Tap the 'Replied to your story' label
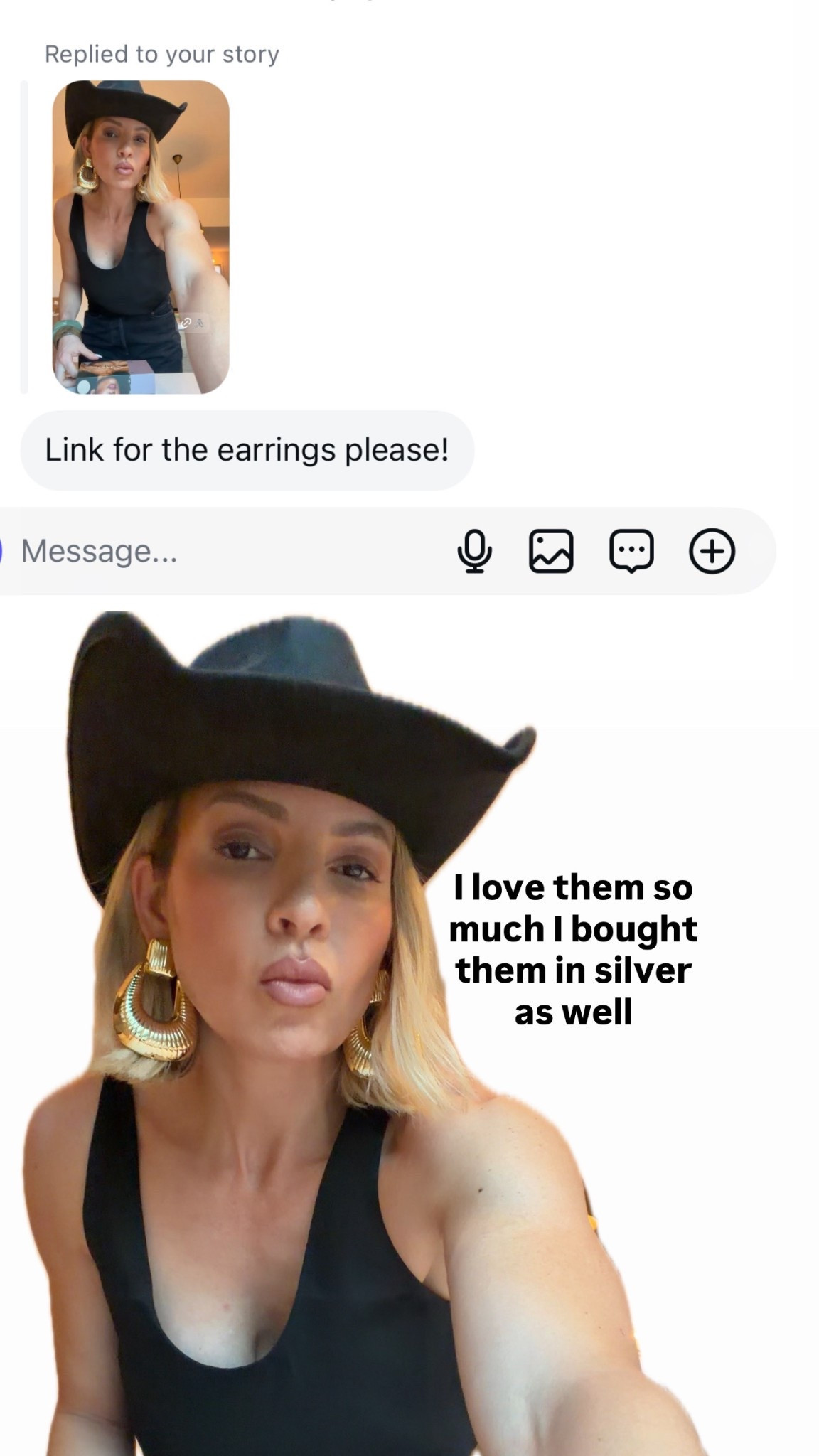 (161, 53)
